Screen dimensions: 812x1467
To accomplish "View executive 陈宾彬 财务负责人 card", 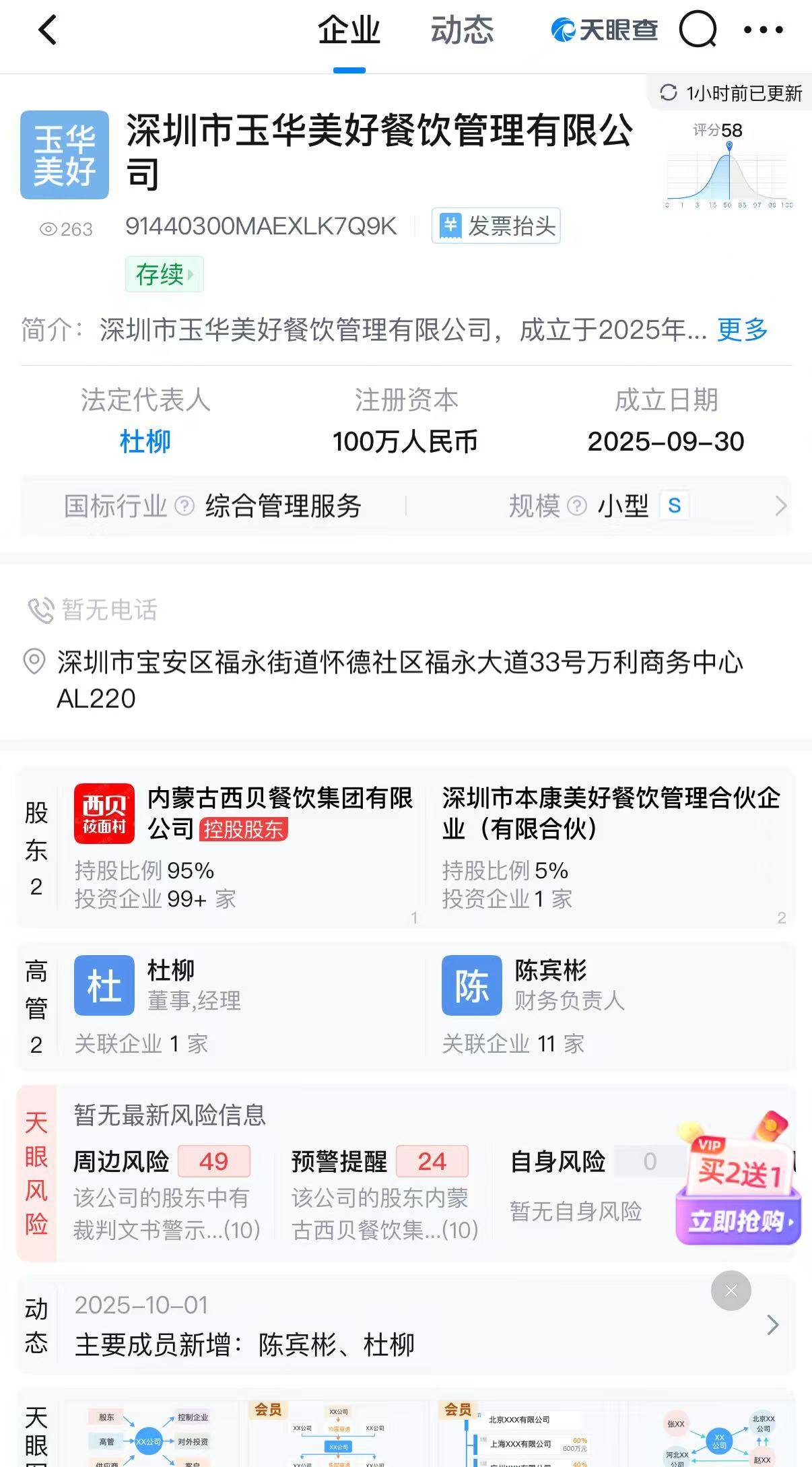I will [569, 985].
